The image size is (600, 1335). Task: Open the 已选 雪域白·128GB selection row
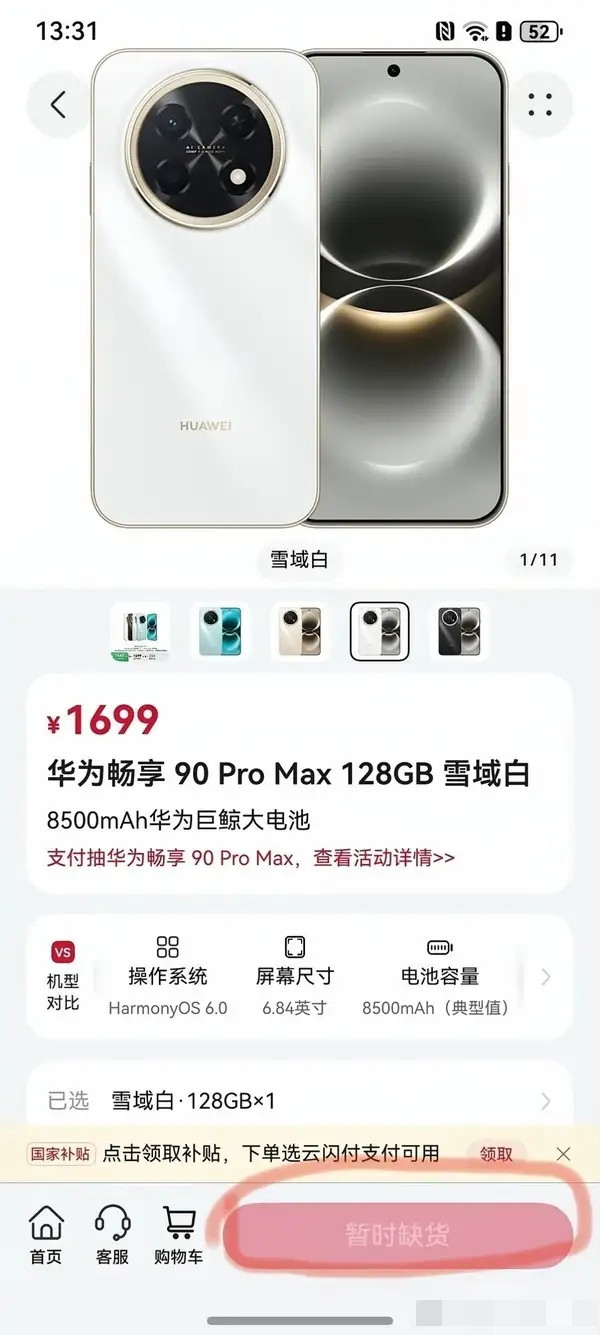pyautogui.click(x=300, y=1101)
